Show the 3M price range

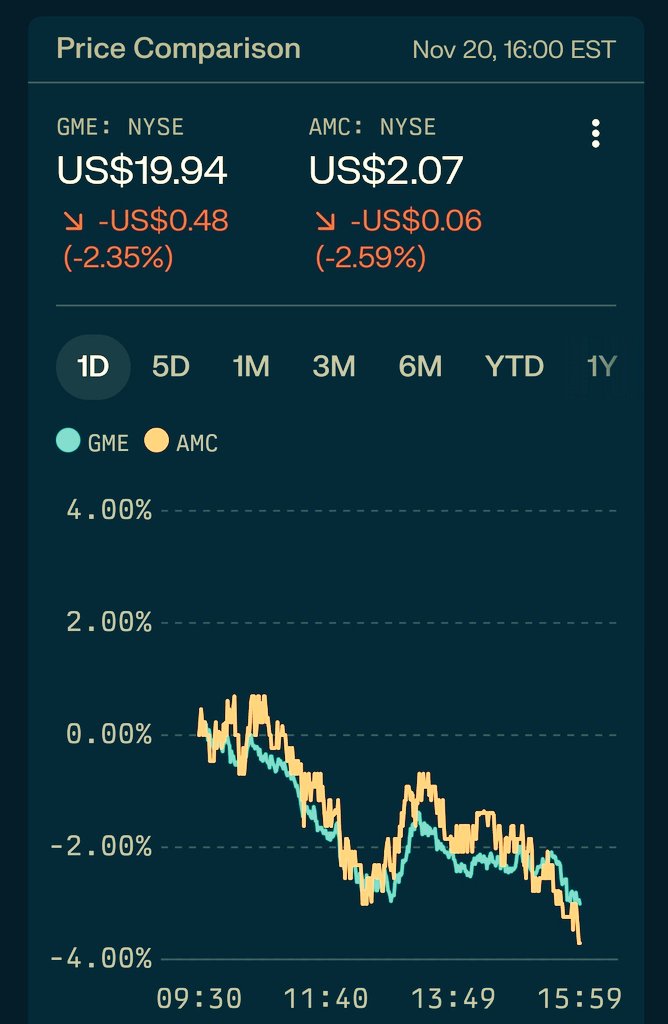click(x=333, y=367)
